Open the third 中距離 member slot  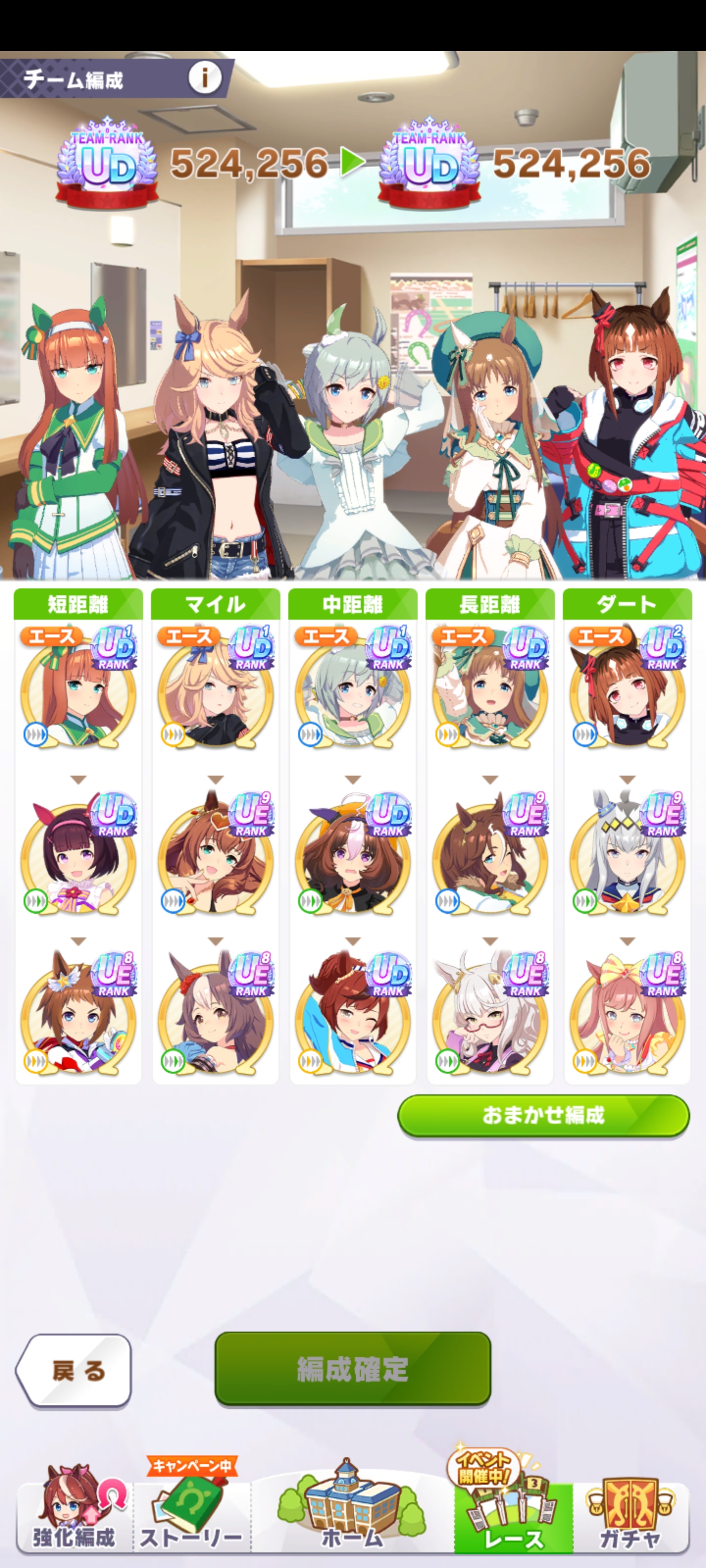353,1018
